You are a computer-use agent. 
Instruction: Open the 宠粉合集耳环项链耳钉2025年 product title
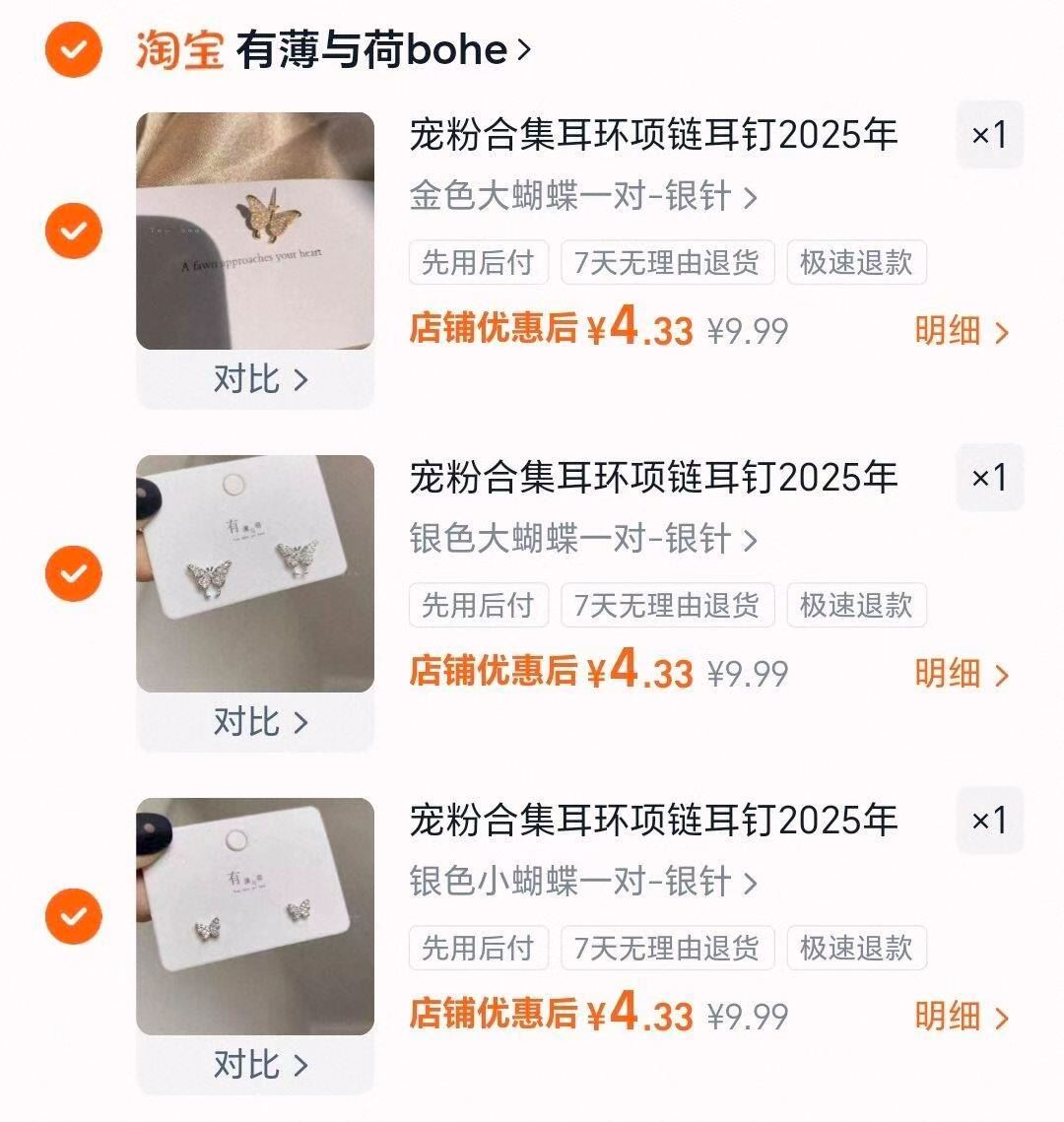pos(653,136)
